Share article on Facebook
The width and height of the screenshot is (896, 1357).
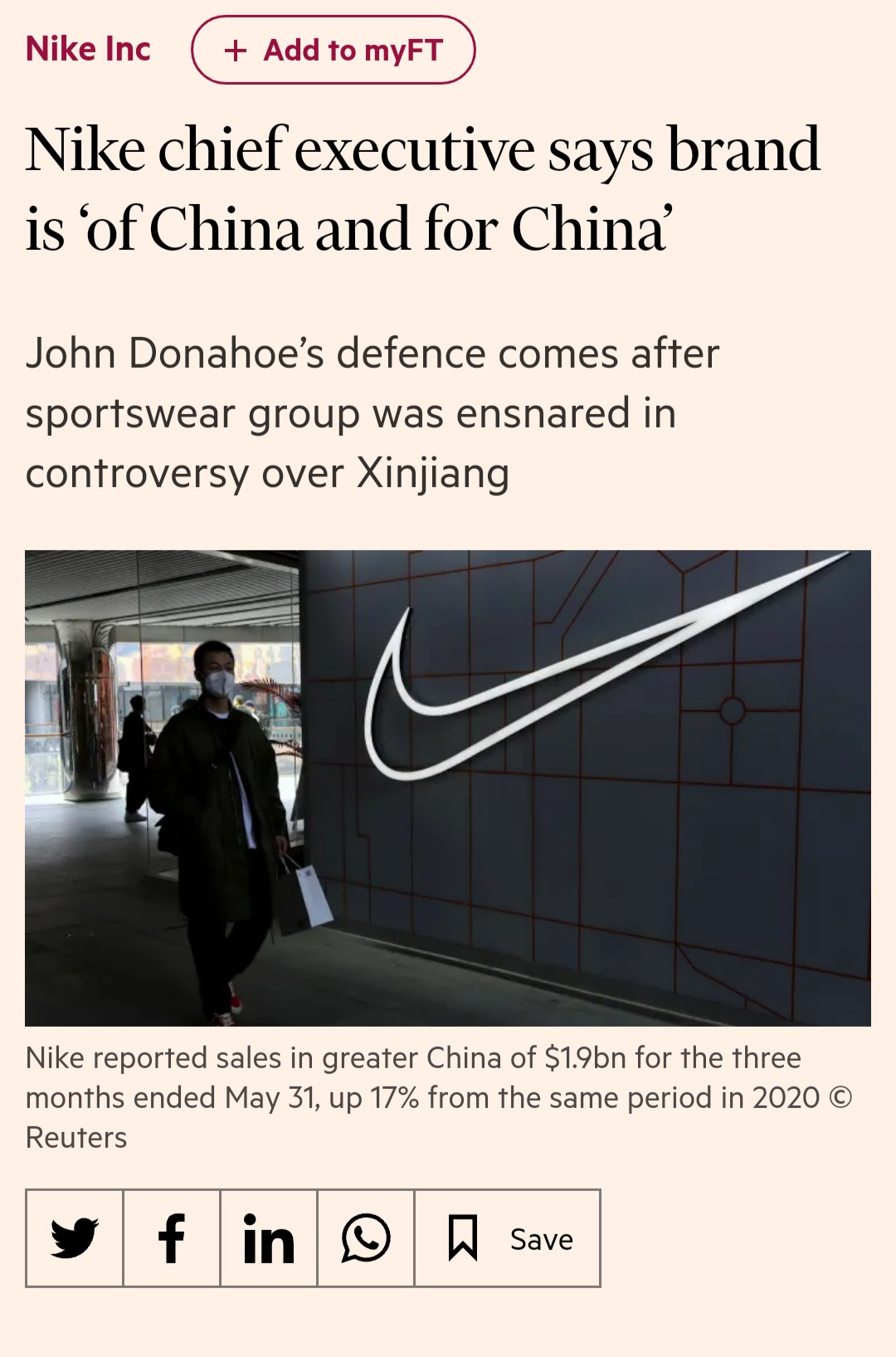coord(172,1238)
